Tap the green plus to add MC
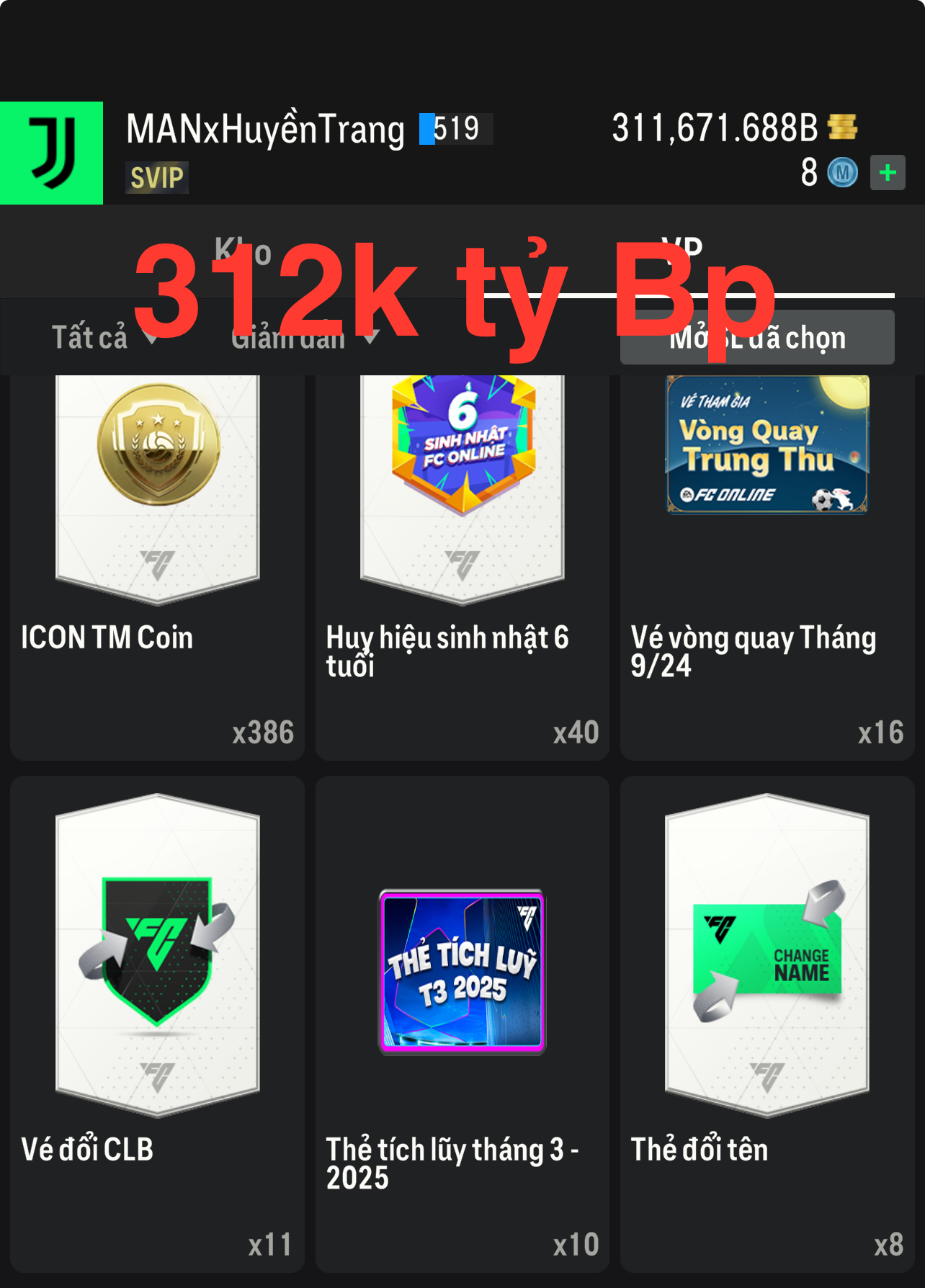Image resolution: width=925 pixels, height=1288 pixels. pos(888,173)
